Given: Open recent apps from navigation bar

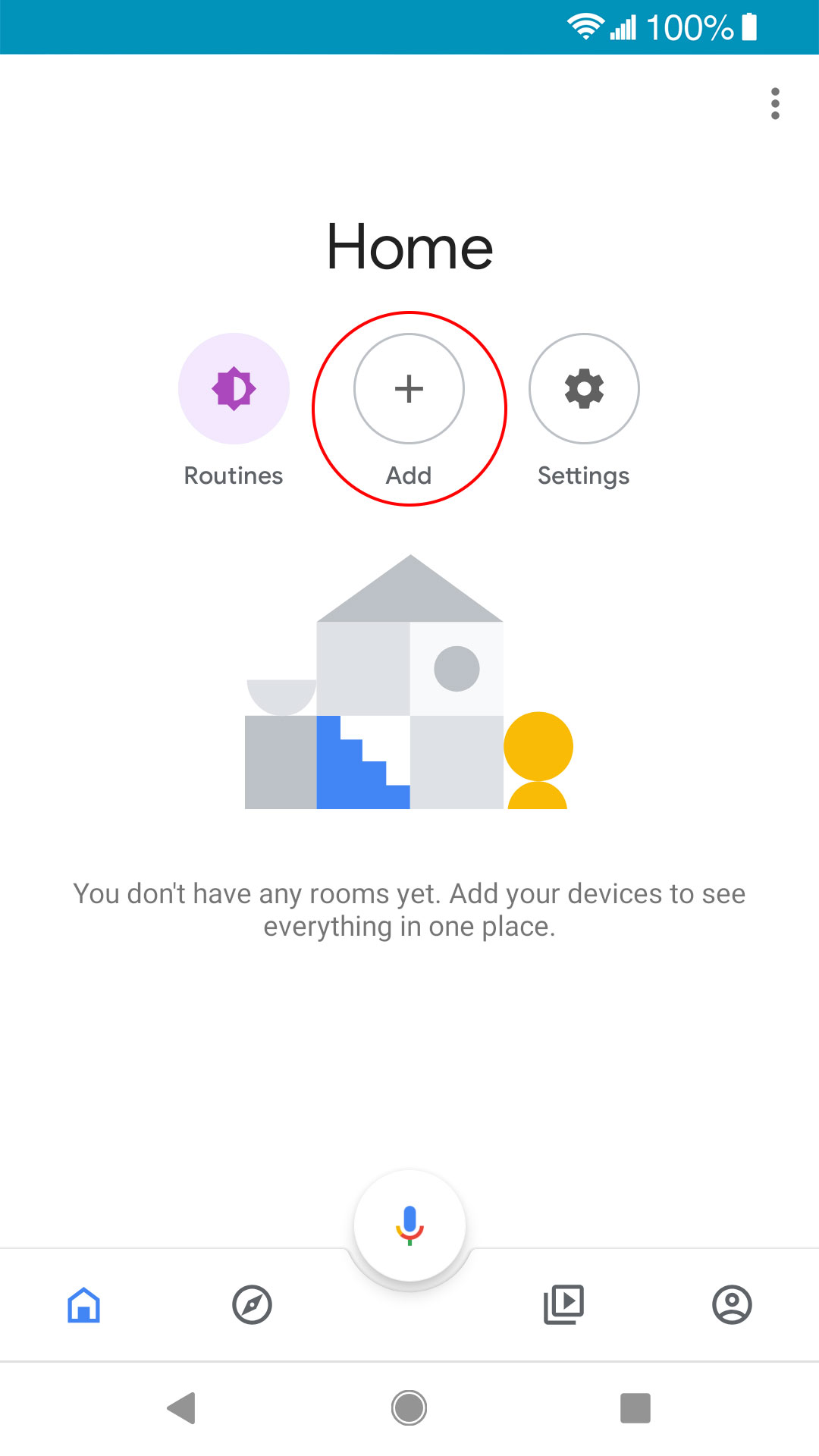Looking at the screenshot, I should click(635, 1408).
